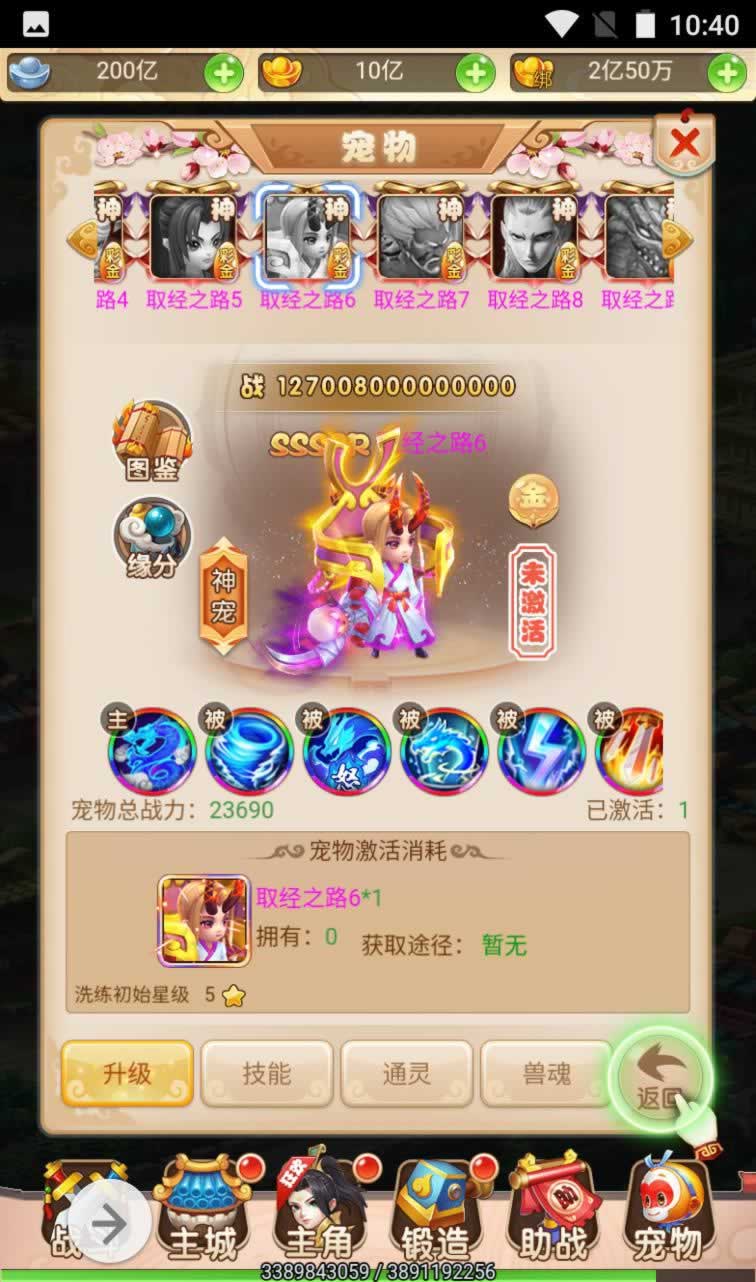Switch to the 兽魂 tab
This screenshot has width=756, height=1282.
(x=546, y=1074)
